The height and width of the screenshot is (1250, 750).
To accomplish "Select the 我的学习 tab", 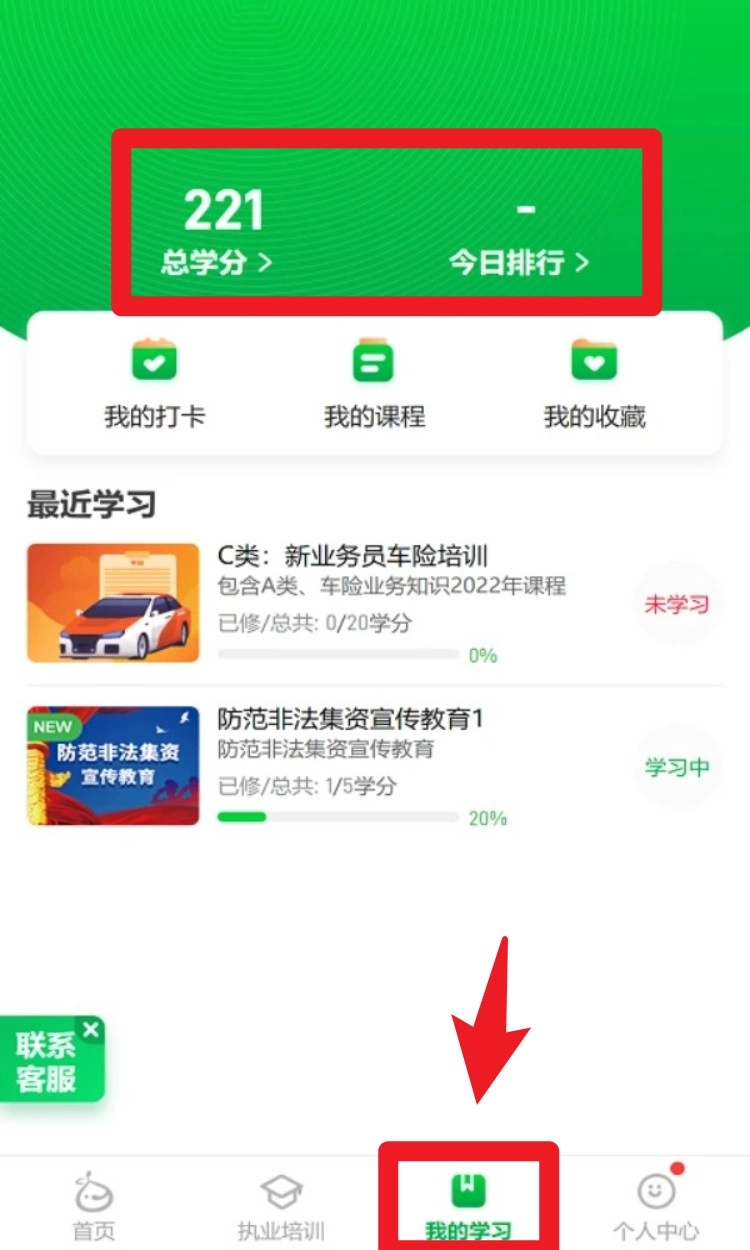I will click(x=468, y=1205).
